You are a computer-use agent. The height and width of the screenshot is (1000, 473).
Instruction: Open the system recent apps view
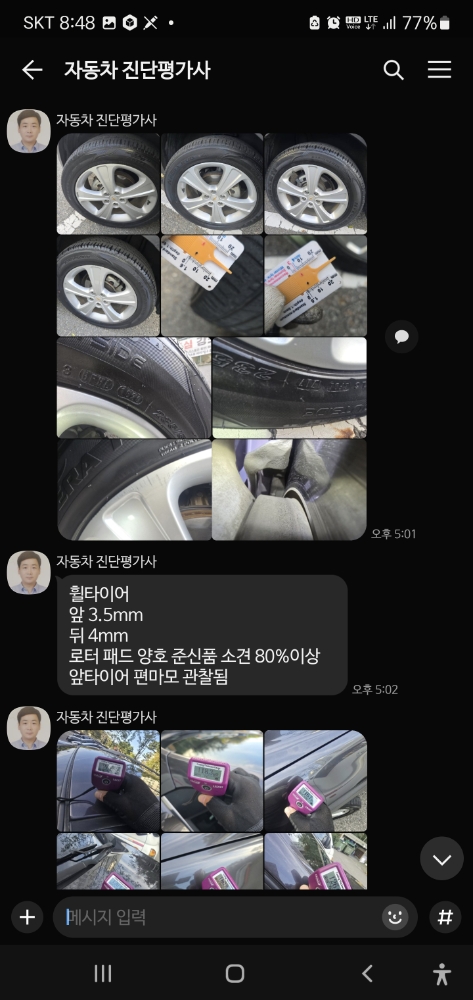103,973
